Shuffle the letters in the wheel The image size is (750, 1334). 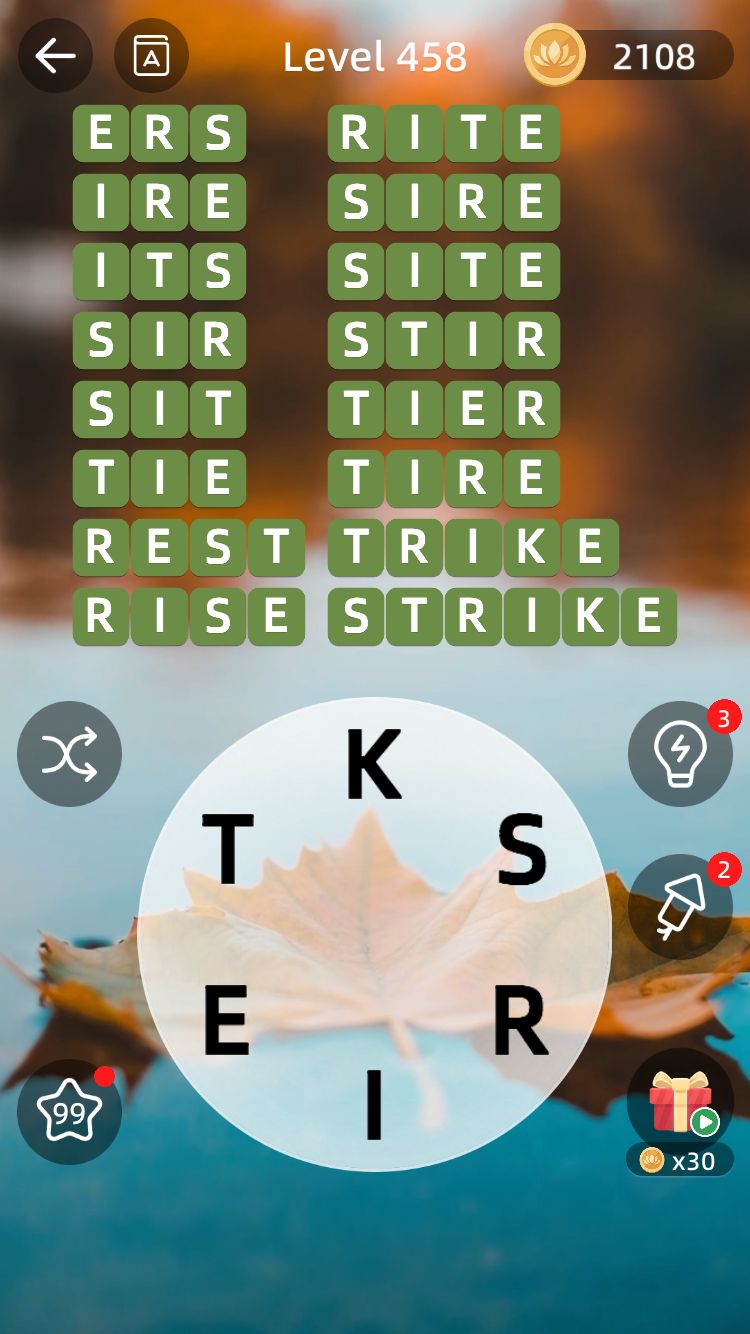pos(69,754)
